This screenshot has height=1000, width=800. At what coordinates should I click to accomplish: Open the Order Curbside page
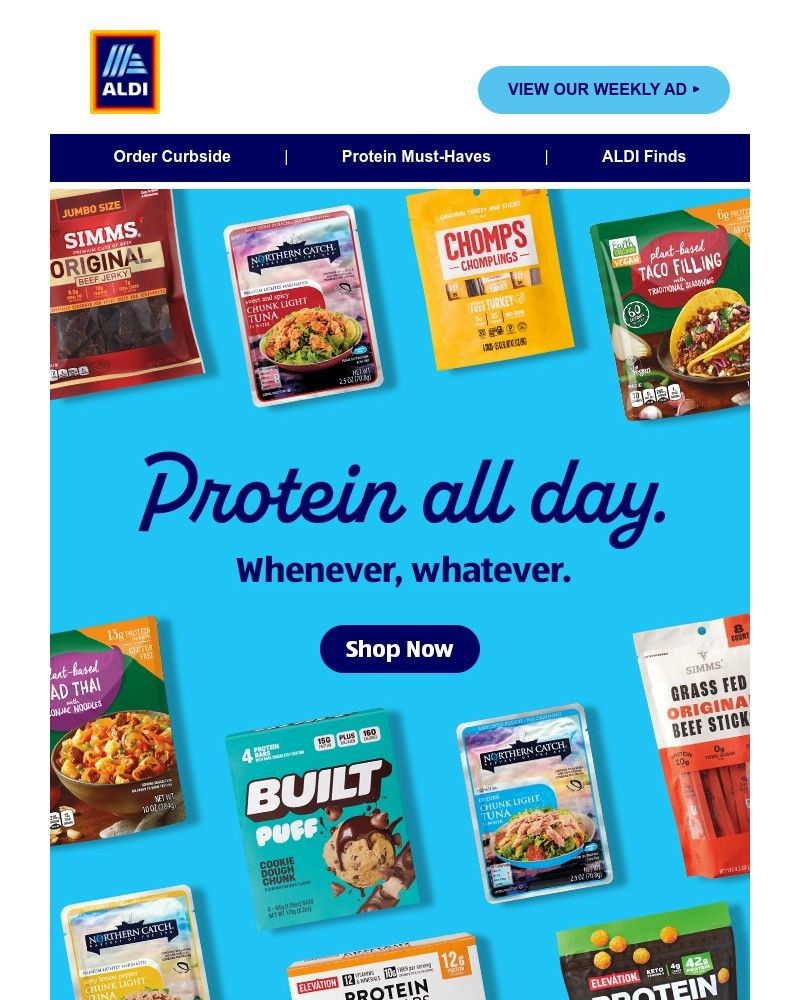click(x=172, y=157)
